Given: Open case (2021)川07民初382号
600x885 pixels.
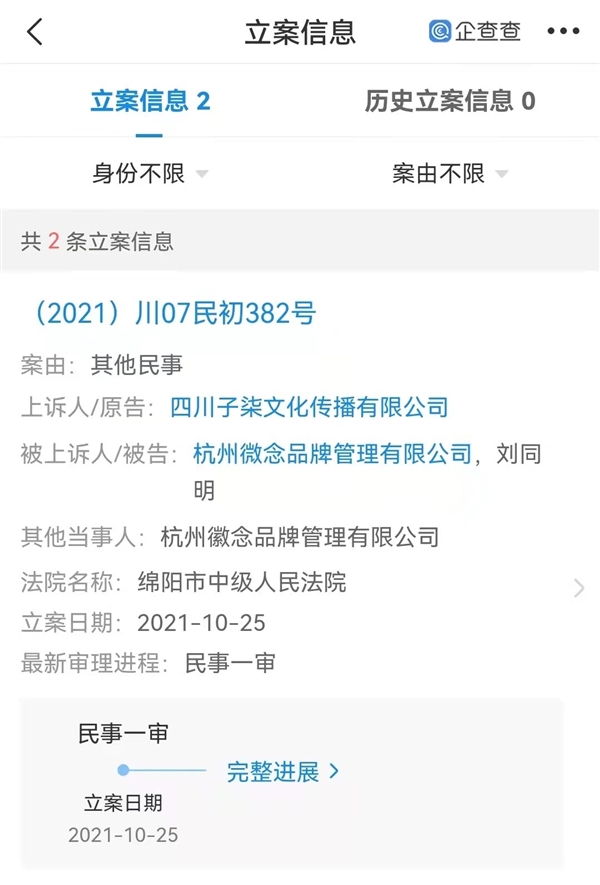Looking at the screenshot, I should [168, 313].
